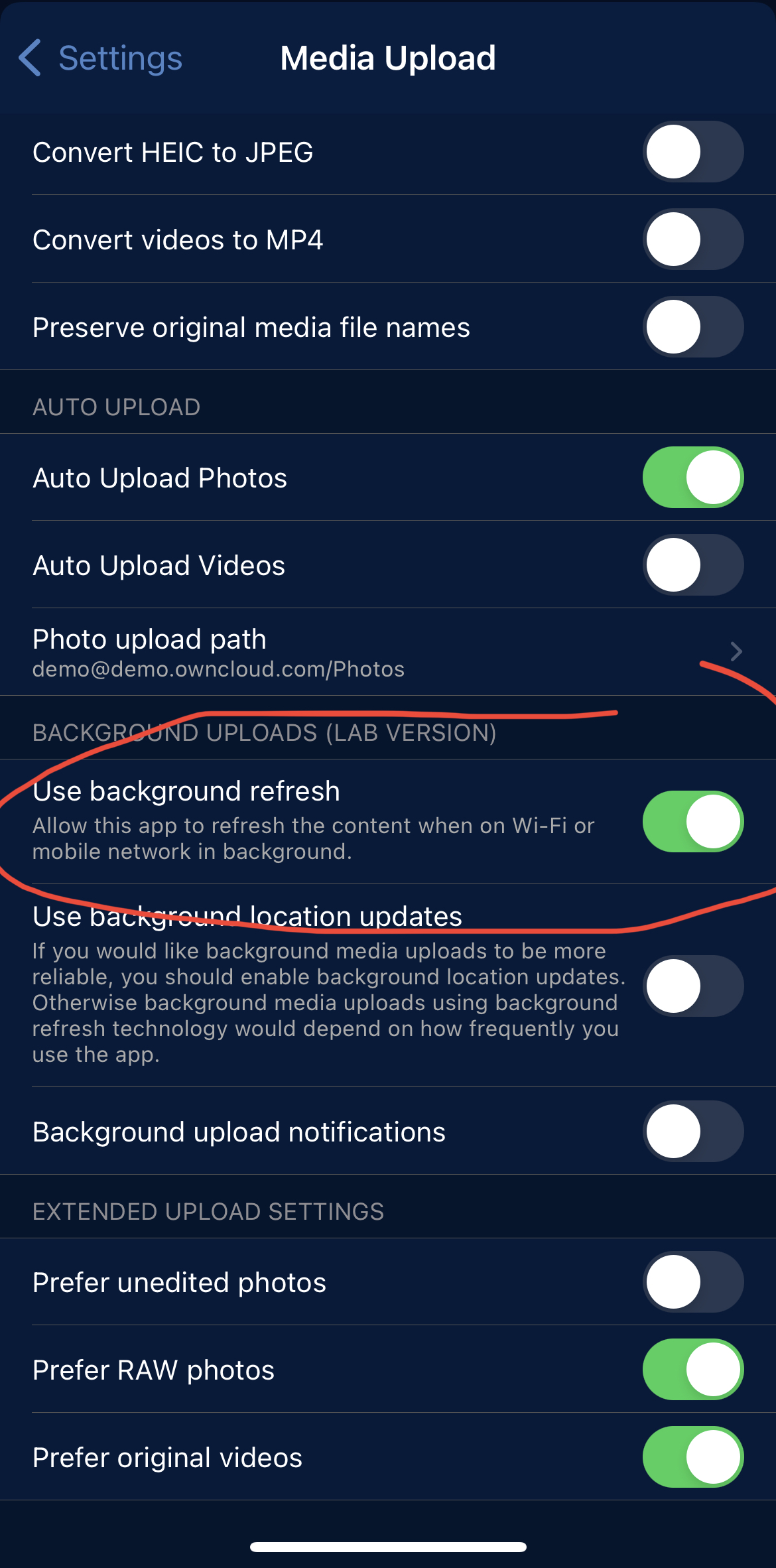Turn on Background upload notifications

tap(692, 1132)
